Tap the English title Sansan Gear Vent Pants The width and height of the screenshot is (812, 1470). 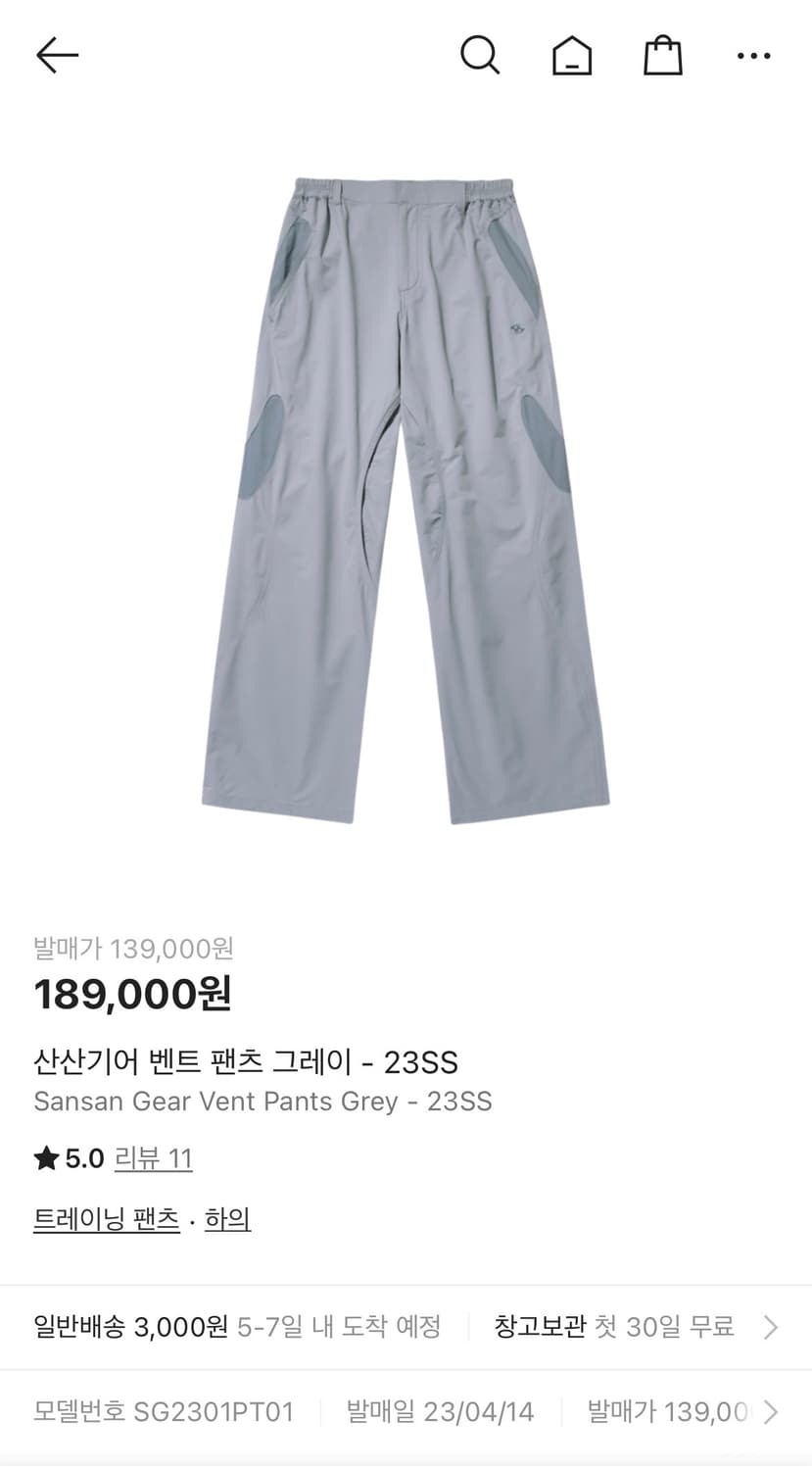(x=264, y=1102)
